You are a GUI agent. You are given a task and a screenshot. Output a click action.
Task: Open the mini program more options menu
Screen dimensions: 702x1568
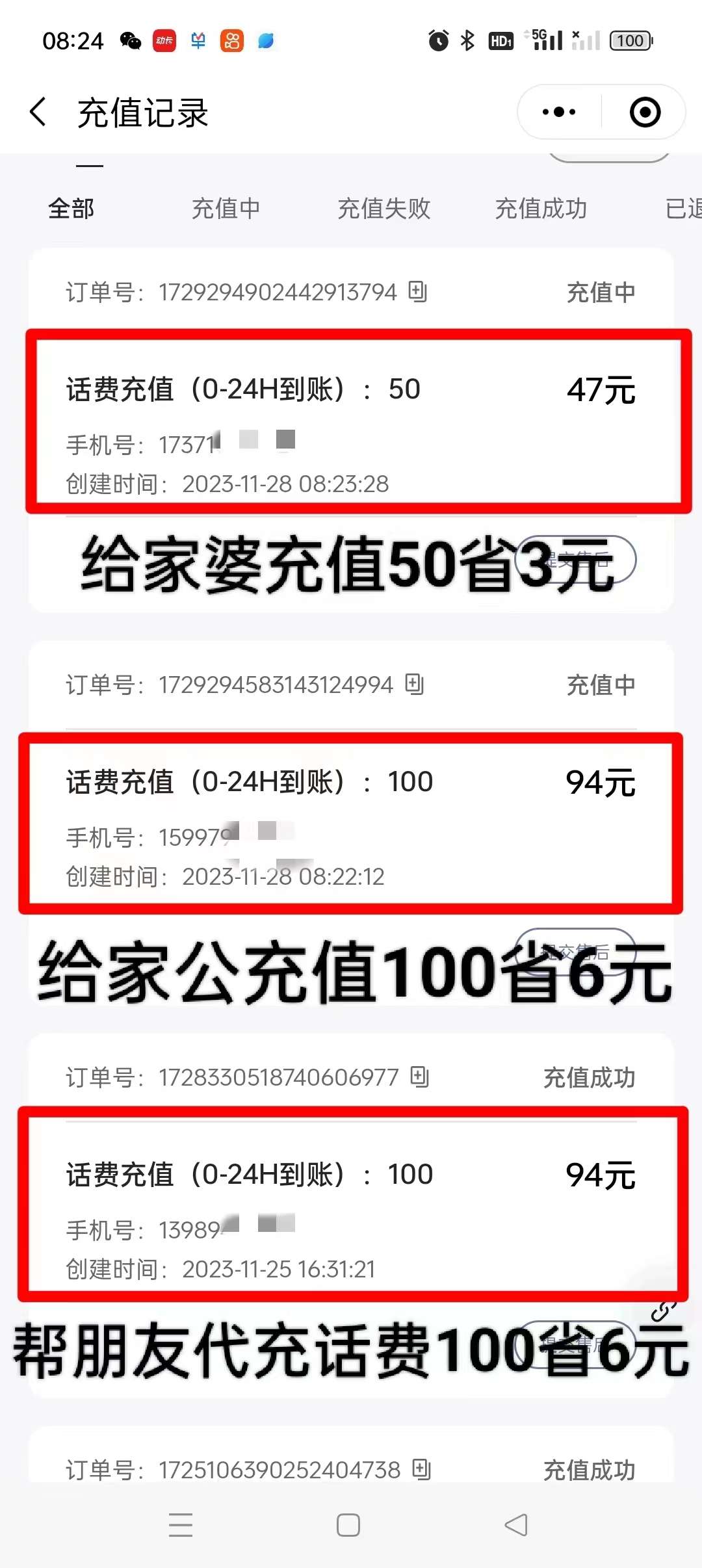(559, 112)
